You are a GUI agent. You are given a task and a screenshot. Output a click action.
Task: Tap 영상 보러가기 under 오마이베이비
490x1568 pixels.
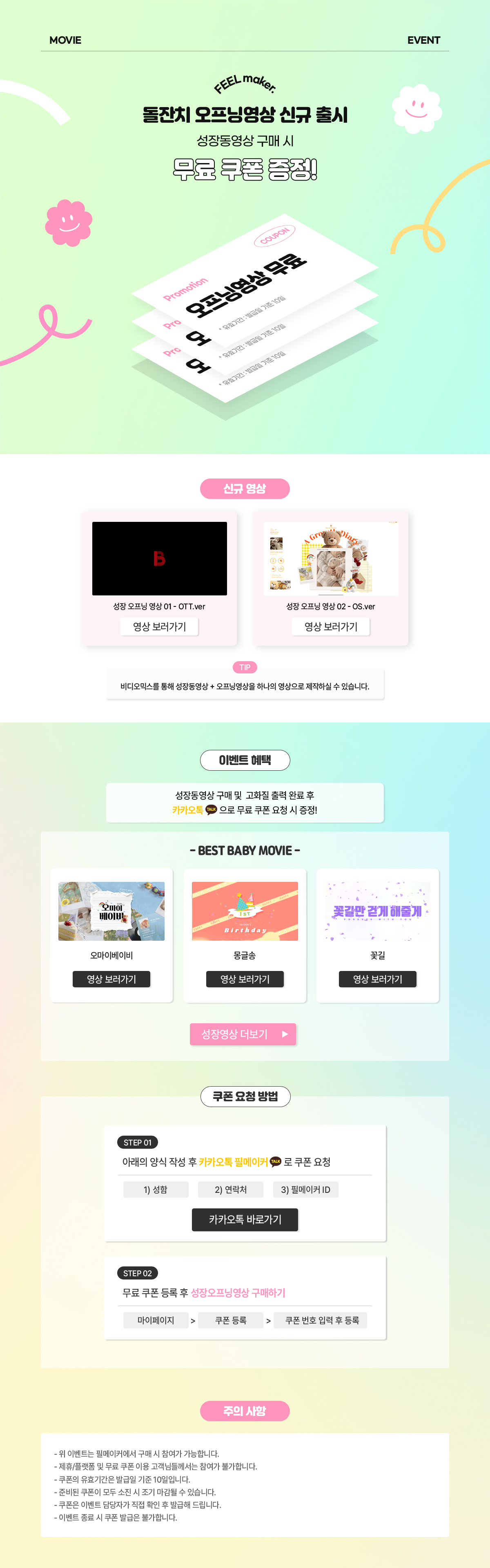111,979
